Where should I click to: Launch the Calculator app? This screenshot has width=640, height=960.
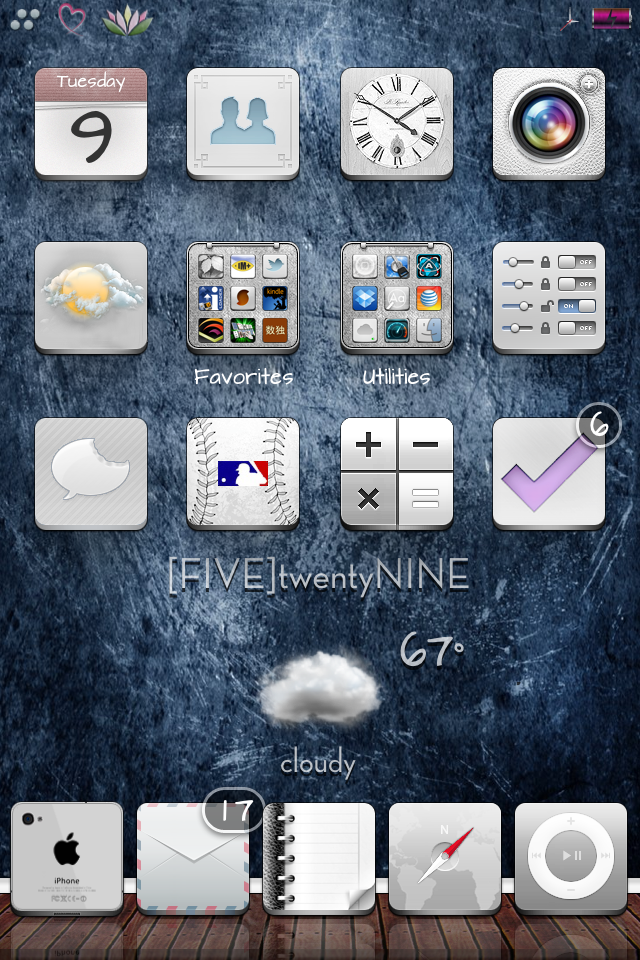pos(397,472)
